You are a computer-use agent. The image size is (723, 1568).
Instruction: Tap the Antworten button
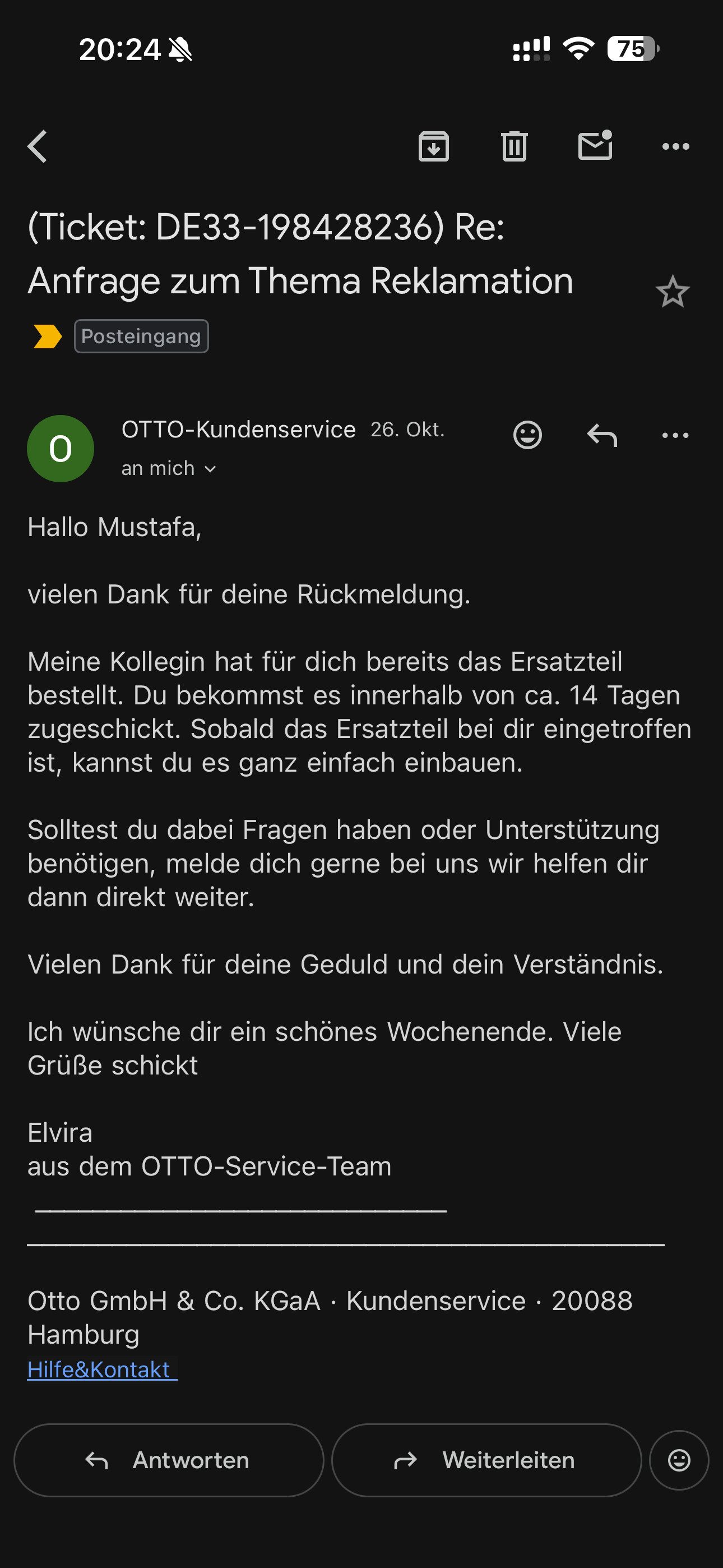tap(169, 1460)
